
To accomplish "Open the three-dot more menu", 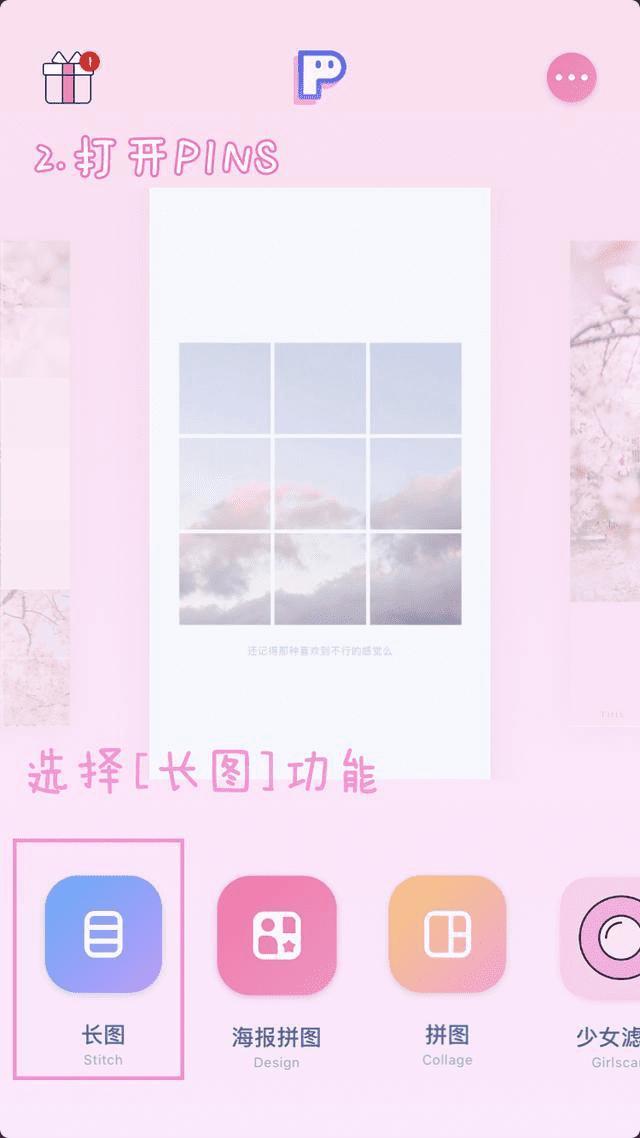I will pos(572,77).
